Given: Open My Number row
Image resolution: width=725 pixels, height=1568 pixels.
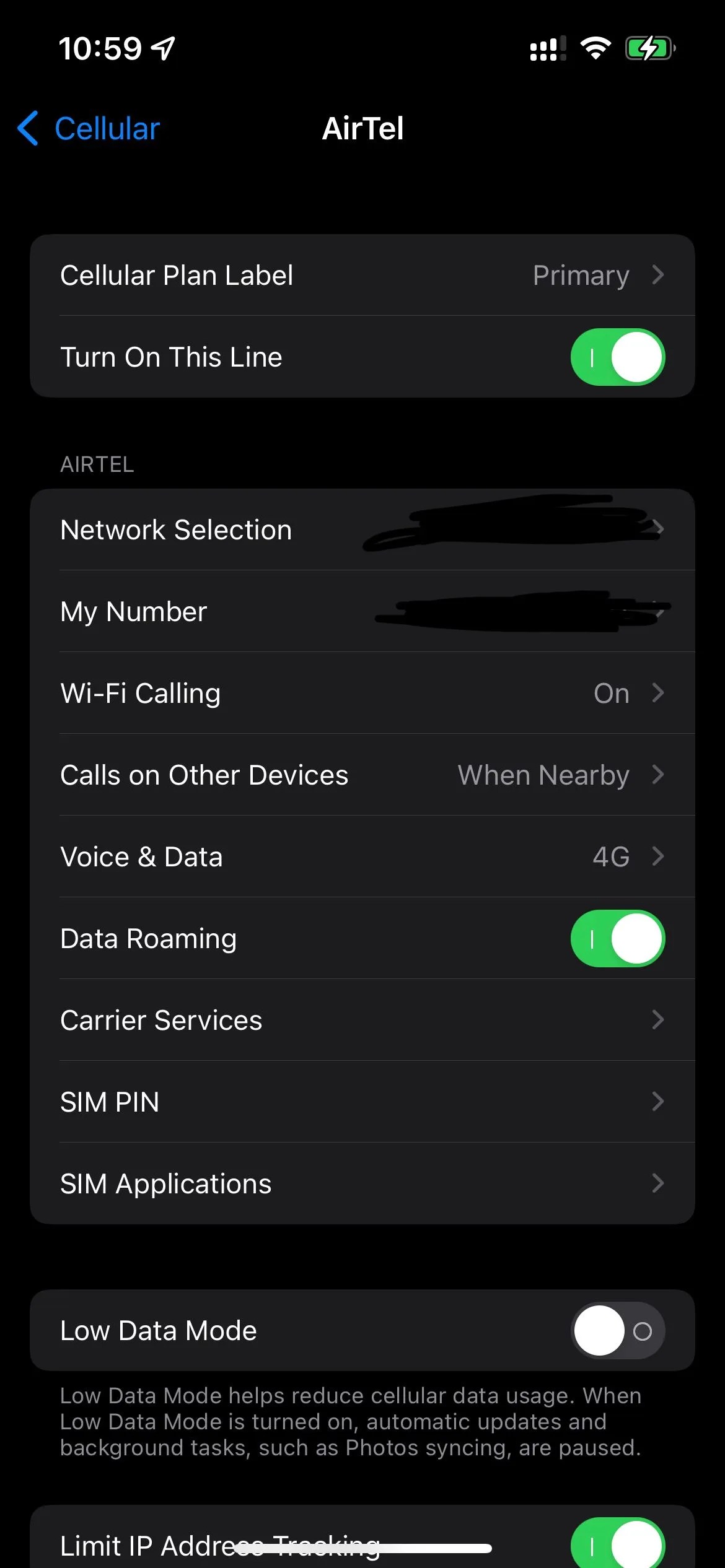Looking at the screenshot, I should pyautogui.click(x=362, y=612).
